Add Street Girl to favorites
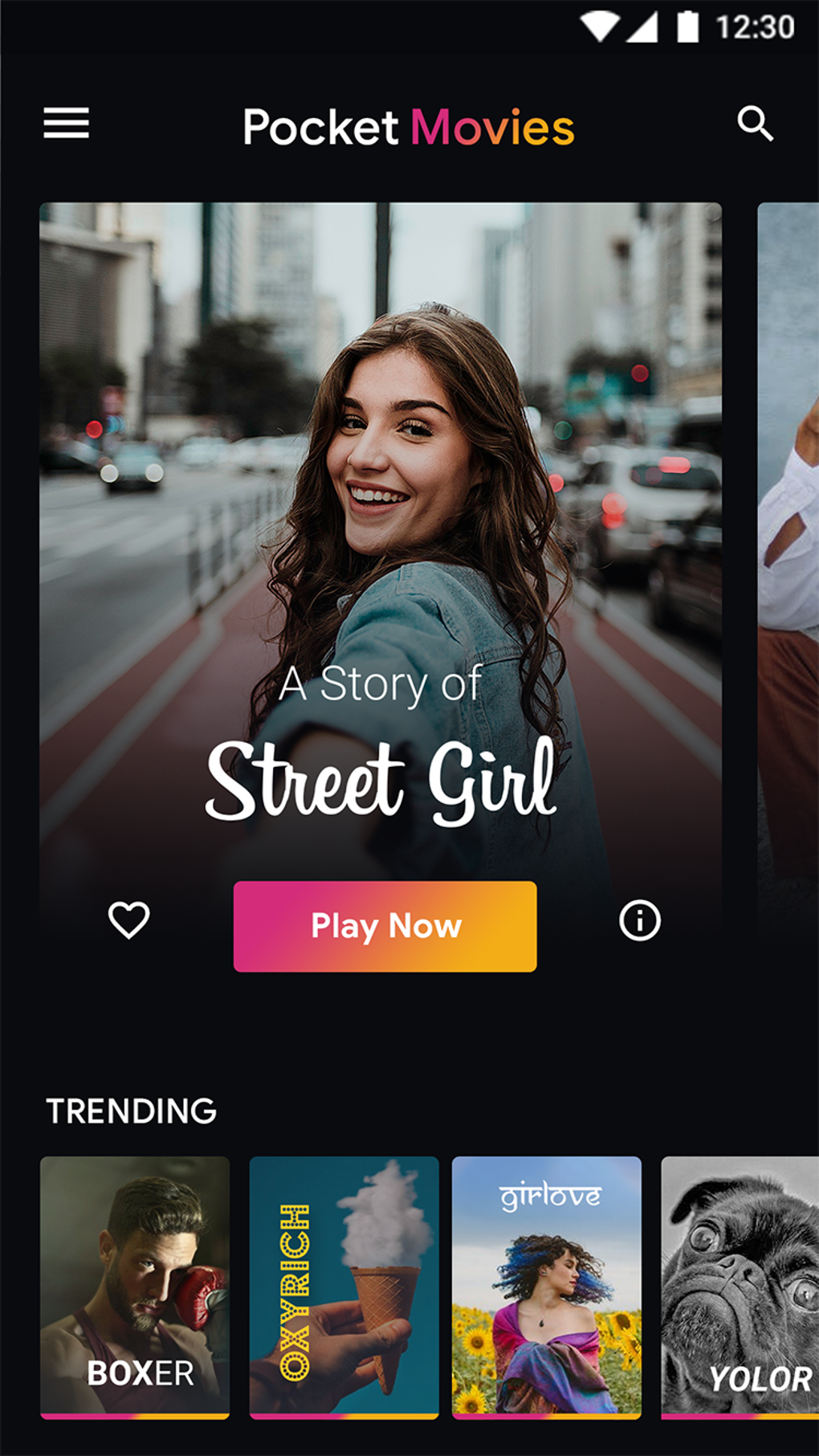 click(129, 920)
